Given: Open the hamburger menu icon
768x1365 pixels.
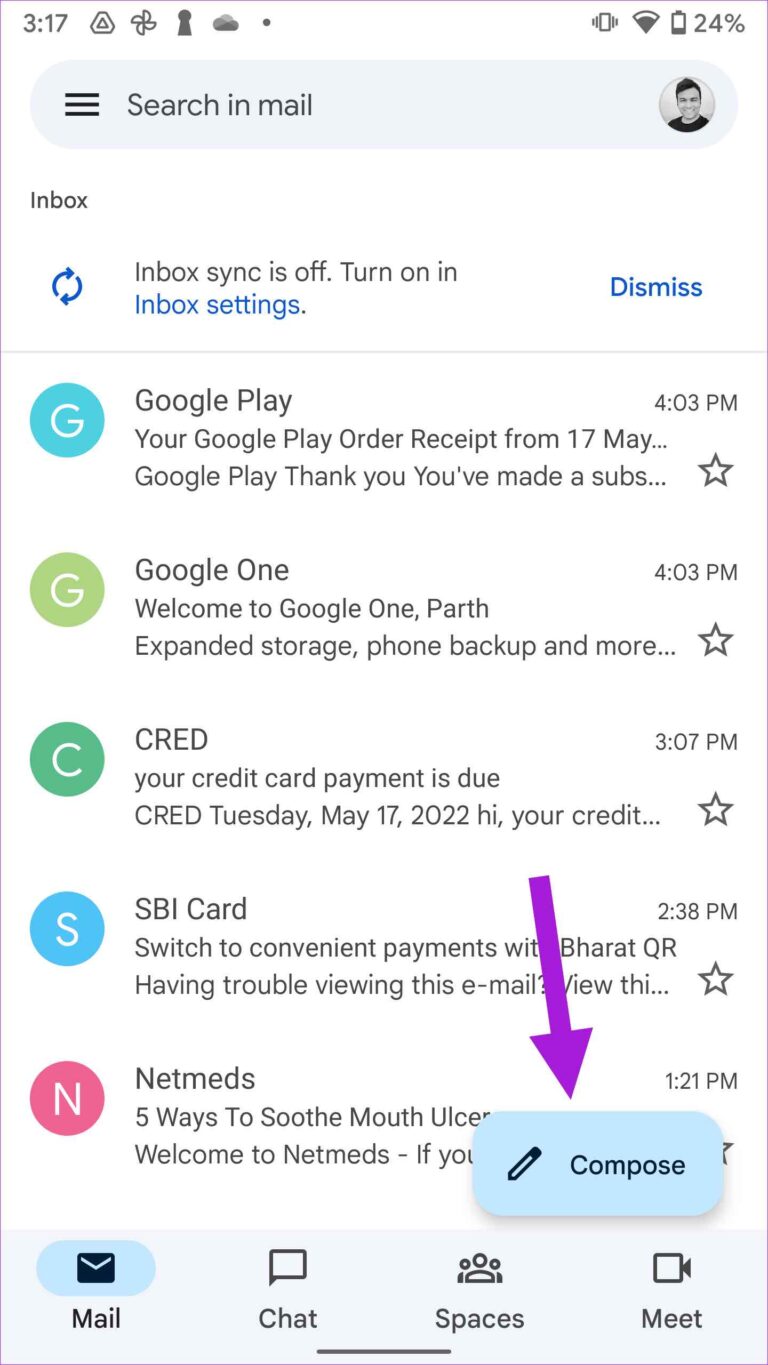Looking at the screenshot, I should point(82,104).
